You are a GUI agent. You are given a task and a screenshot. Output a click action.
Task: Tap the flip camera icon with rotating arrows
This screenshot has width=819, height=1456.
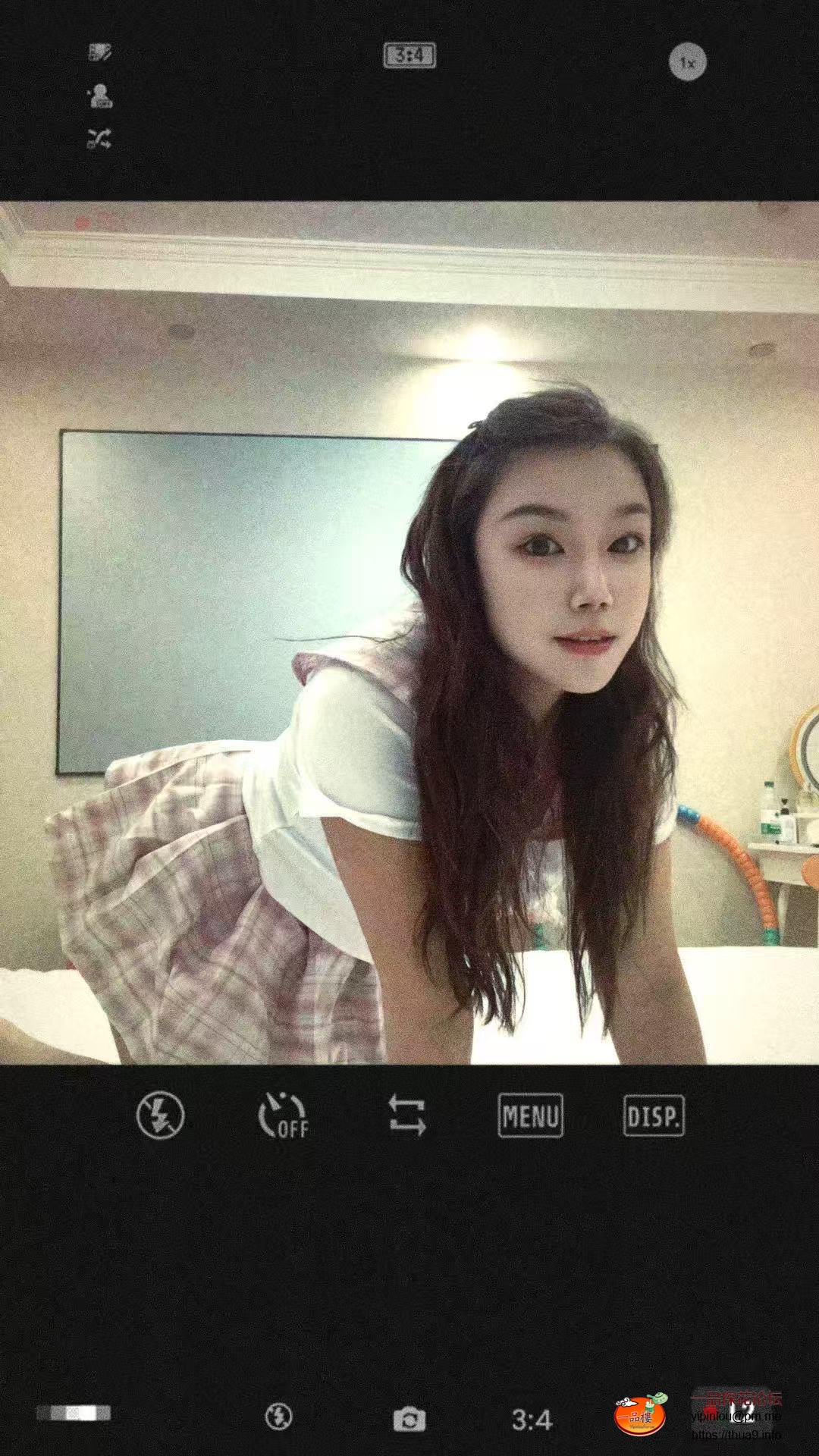click(408, 1116)
